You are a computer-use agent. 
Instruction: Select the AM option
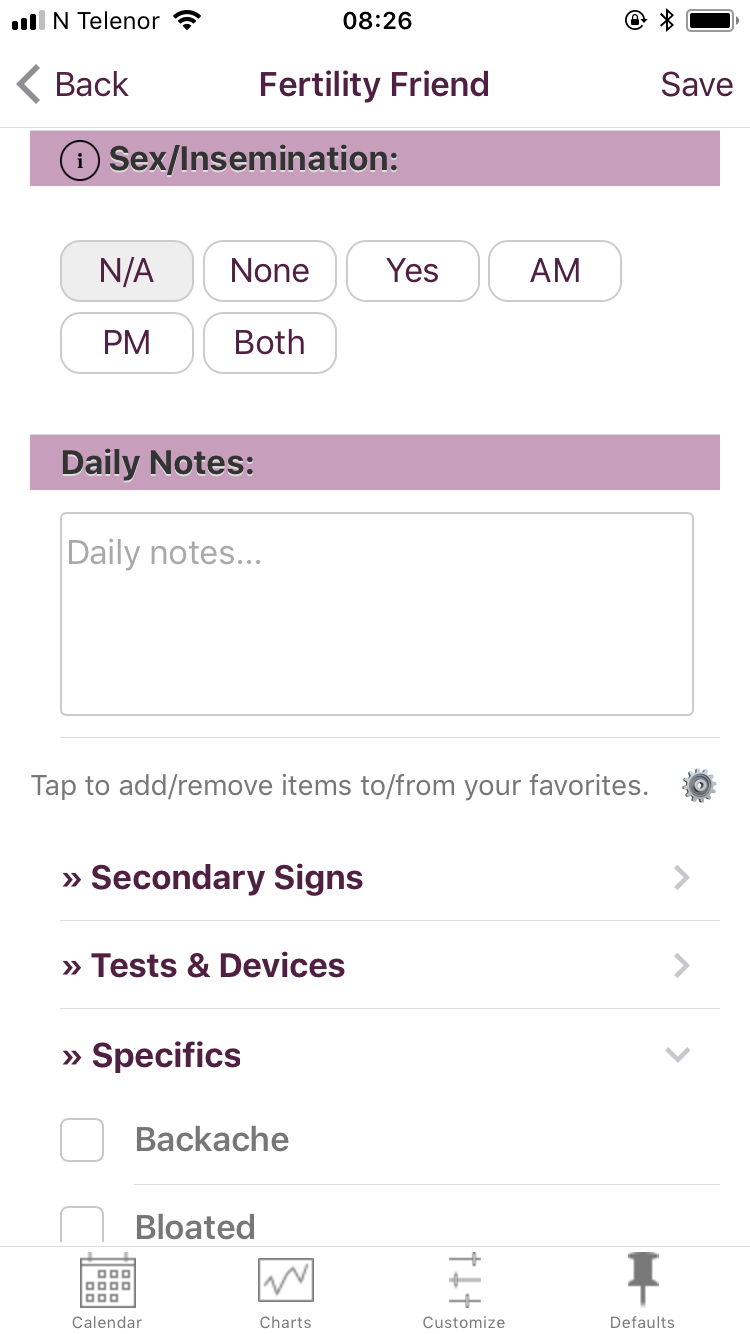(555, 271)
